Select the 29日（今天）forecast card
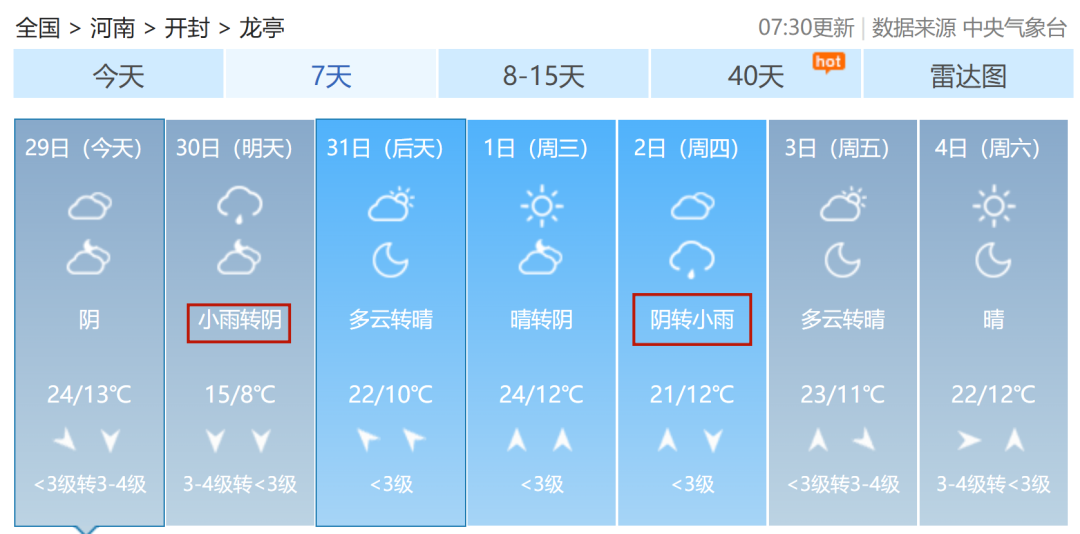The image size is (1080, 534). click(89, 322)
